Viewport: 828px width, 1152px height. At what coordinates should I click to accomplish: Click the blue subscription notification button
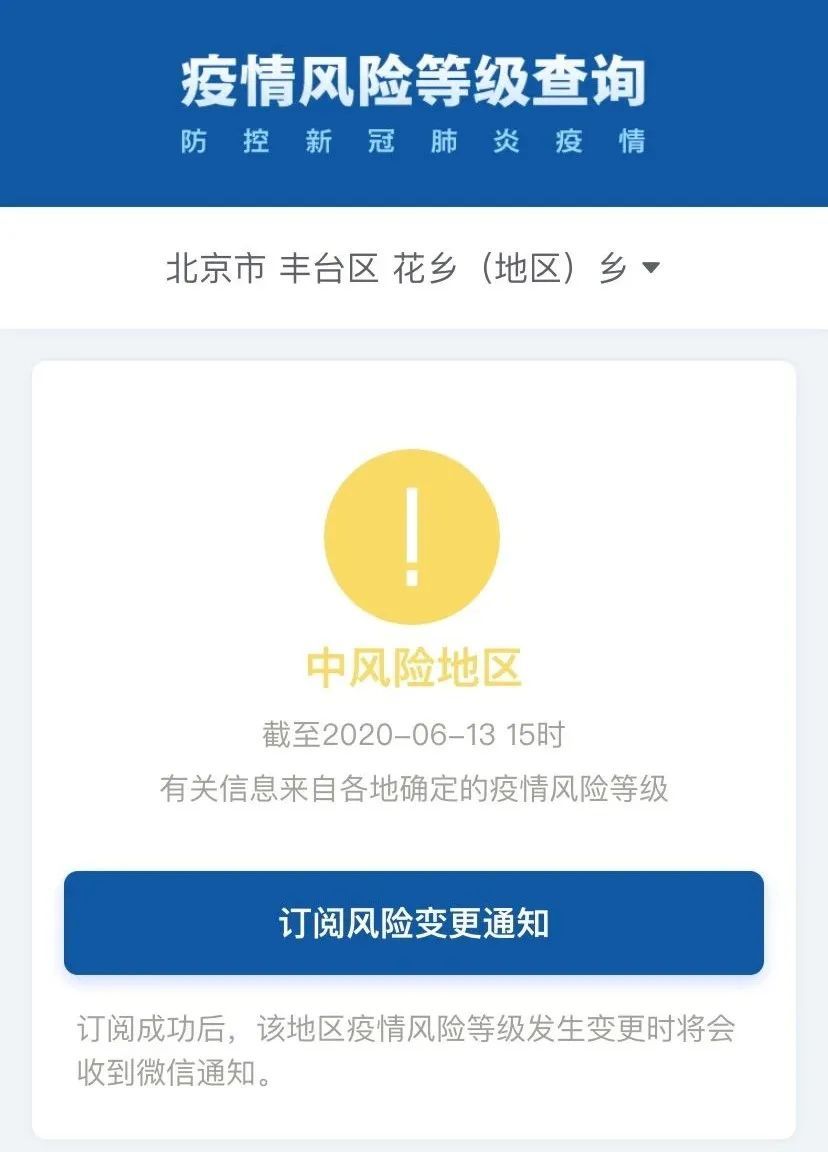pos(413,923)
